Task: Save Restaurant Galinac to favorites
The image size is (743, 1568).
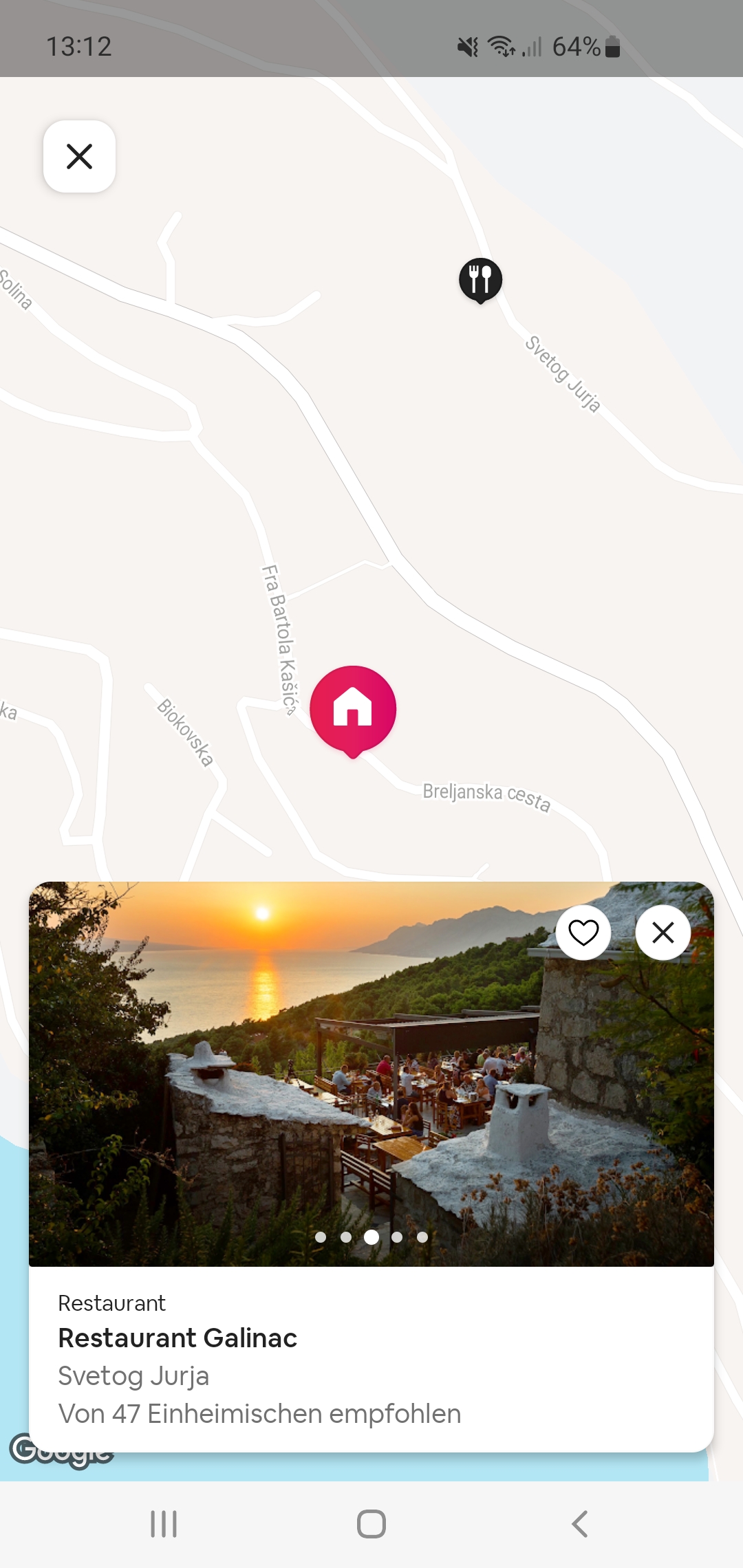Action: tap(583, 933)
